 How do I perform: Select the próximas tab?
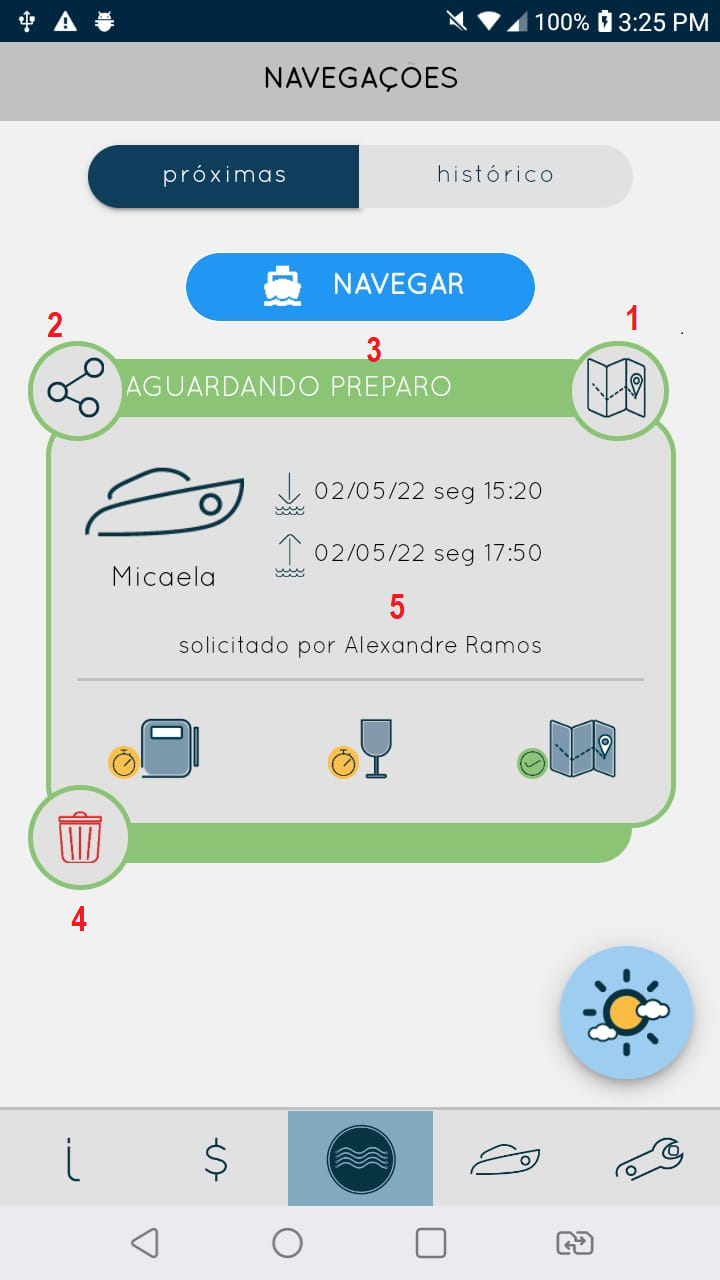point(223,176)
